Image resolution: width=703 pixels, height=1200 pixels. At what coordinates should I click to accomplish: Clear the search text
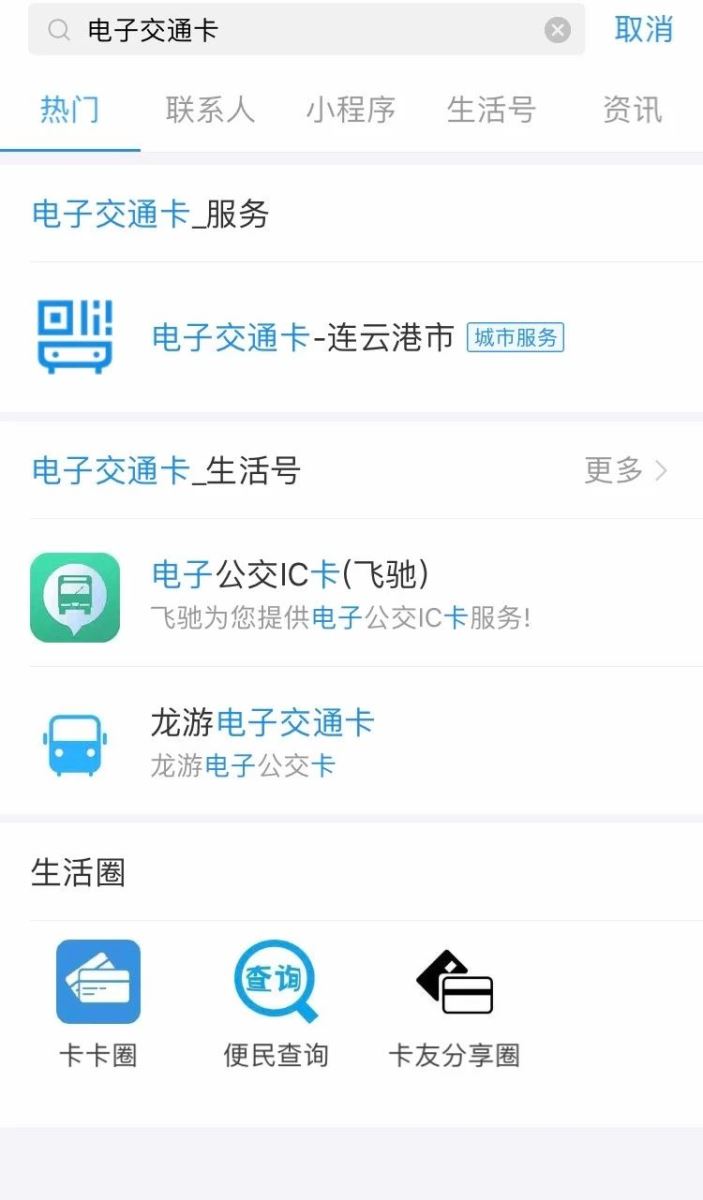pos(557,30)
